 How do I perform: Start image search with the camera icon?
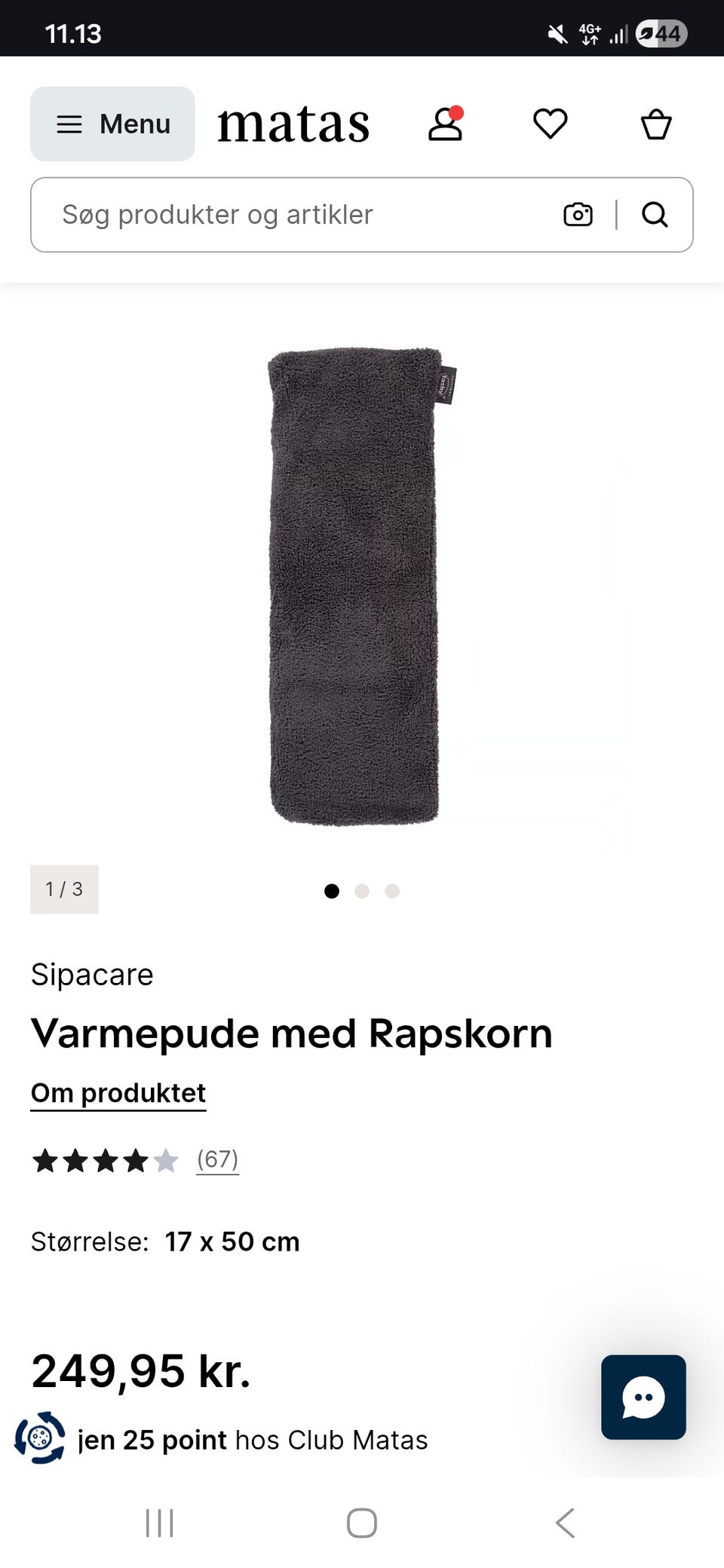(x=578, y=215)
